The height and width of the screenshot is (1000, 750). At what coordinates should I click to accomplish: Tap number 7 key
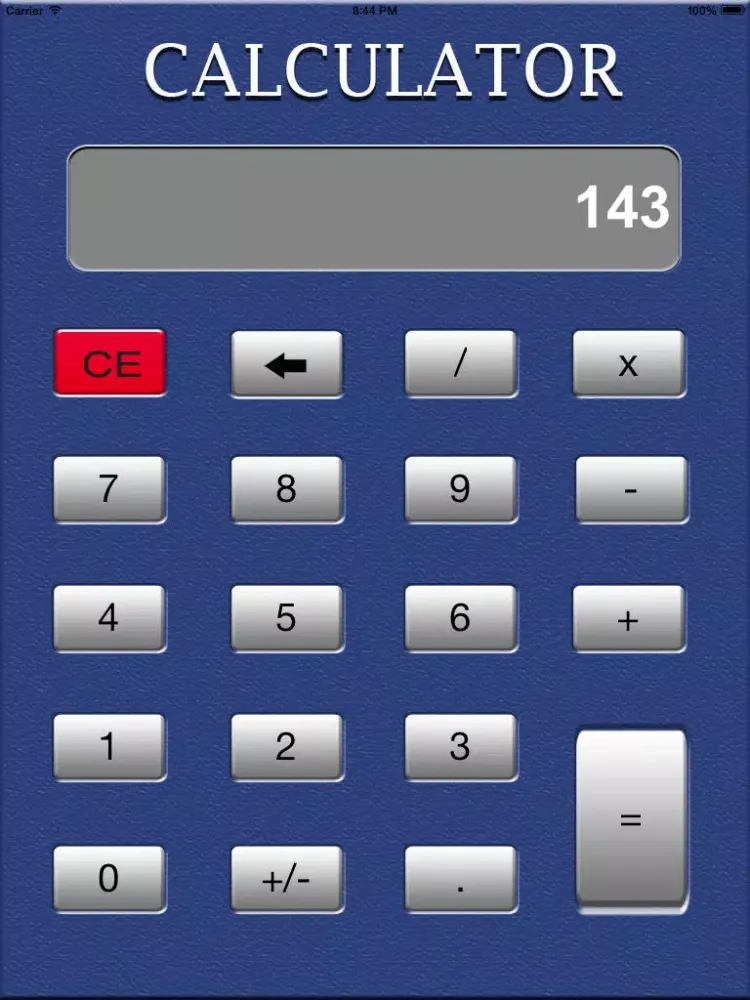click(110, 490)
